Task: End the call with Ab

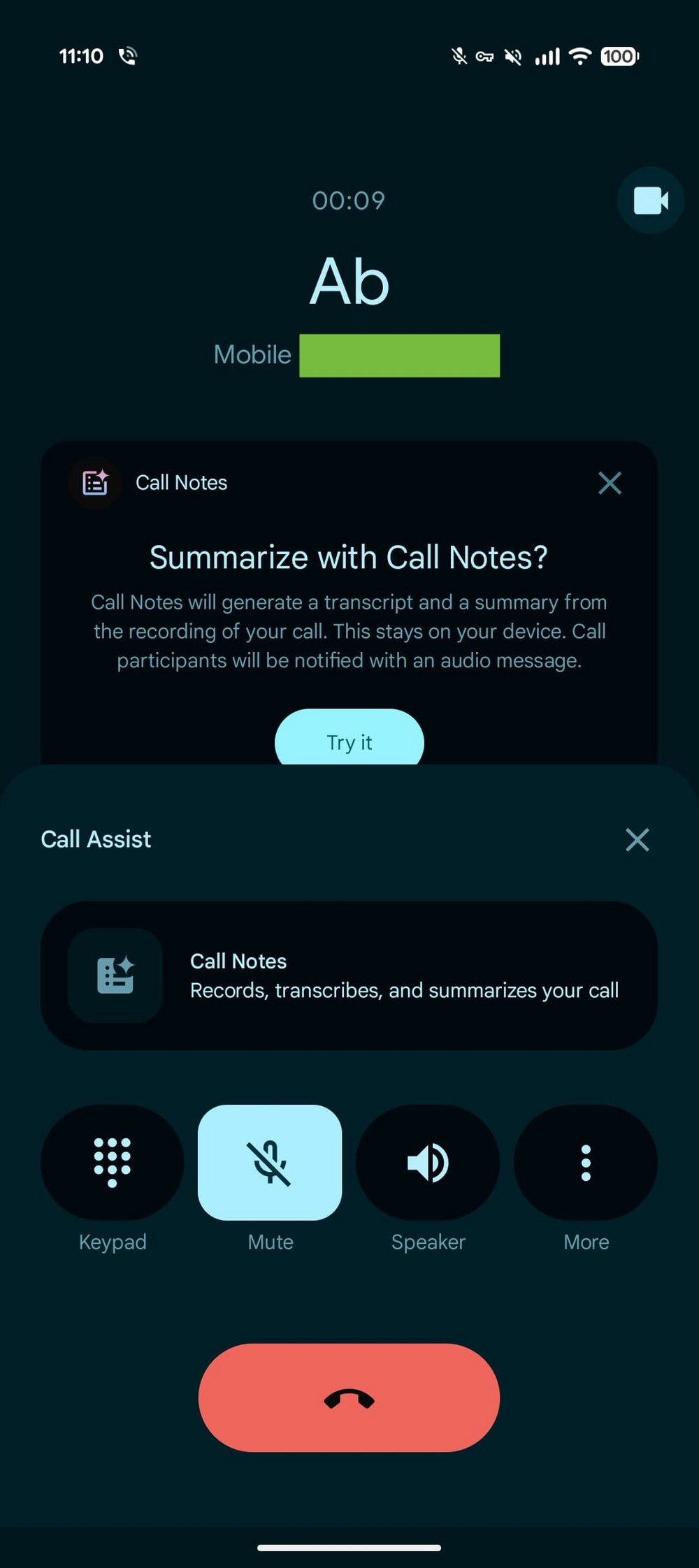Action: 349,1398
